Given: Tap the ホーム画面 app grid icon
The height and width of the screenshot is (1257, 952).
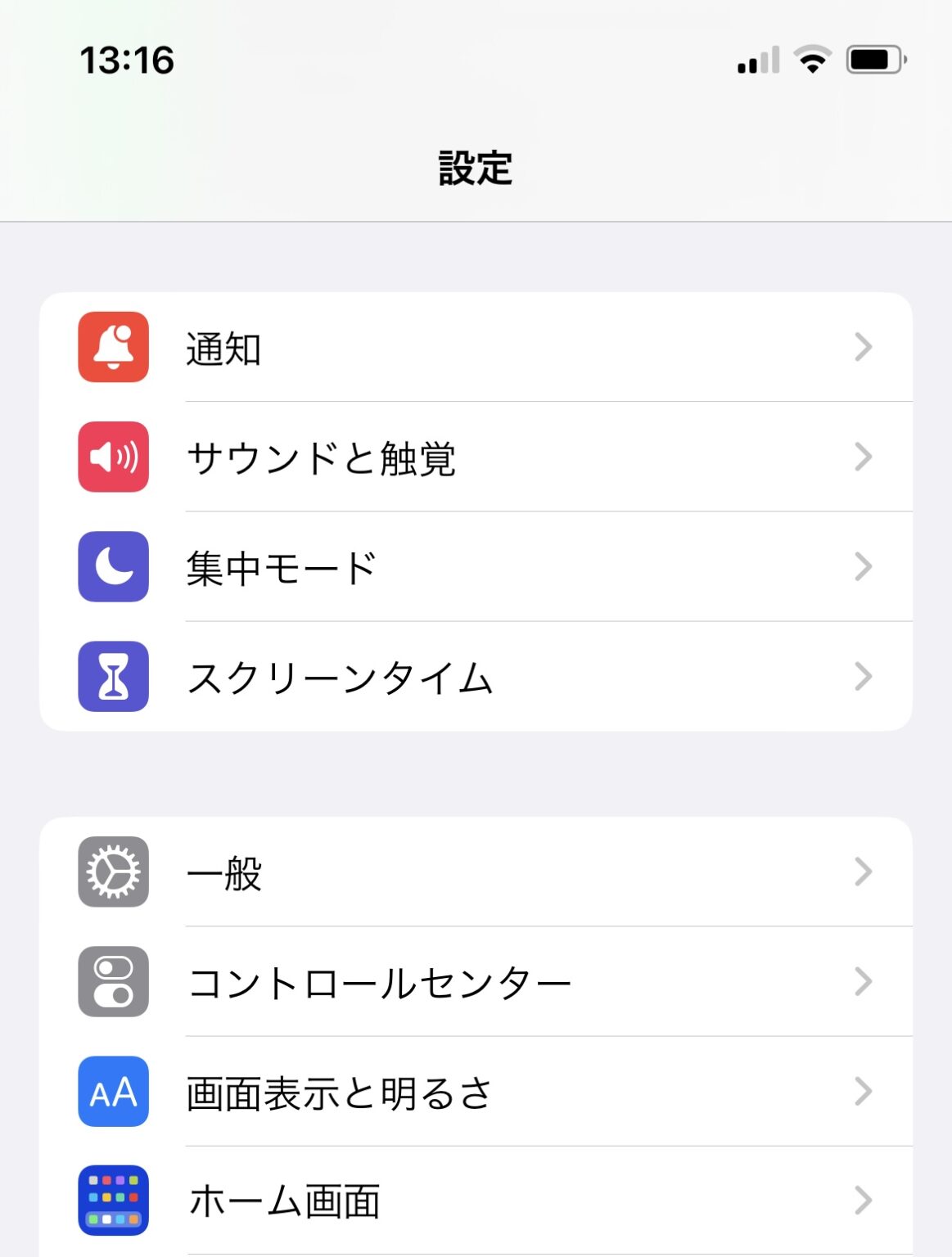Looking at the screenshot, I should pos(113,1201).
